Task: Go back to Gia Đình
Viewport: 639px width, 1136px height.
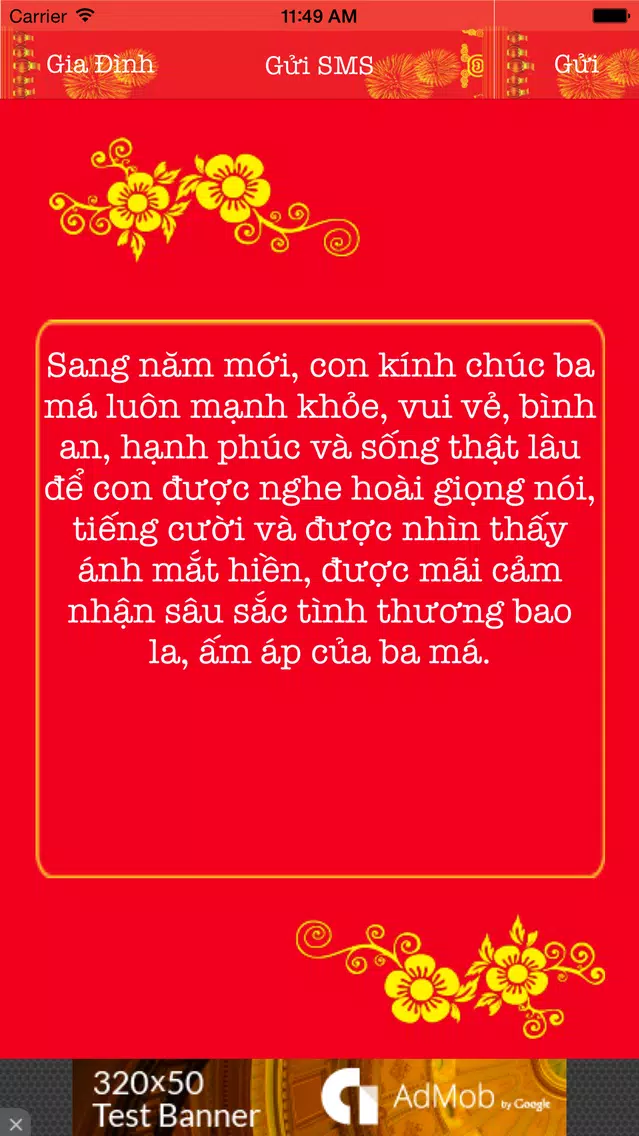Action: (x=100, y=64)
